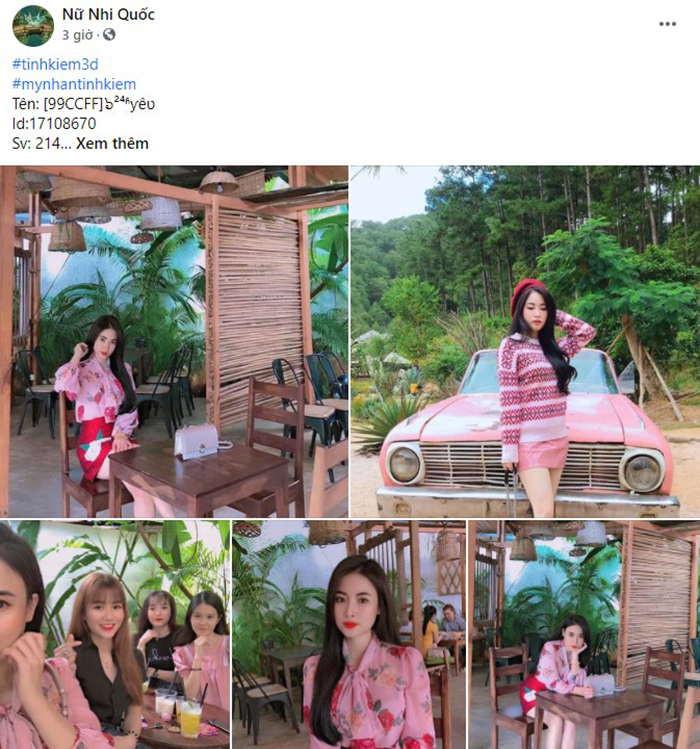
Task: Open the Nữ Nhi Quốc page name
Action: [108, 15]
